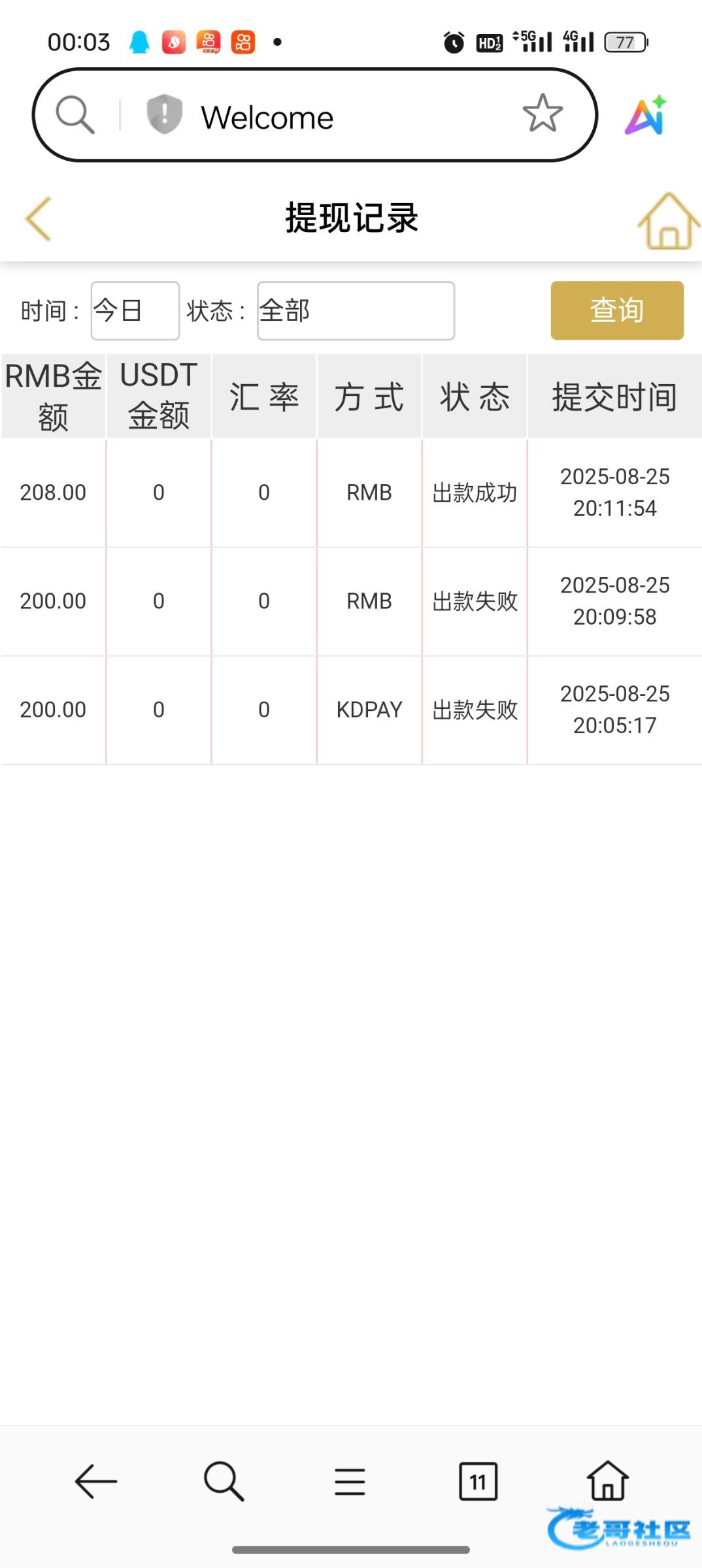Go back using the gold arrow
Image resolution: width=702 pixels, height=1568 pixels.
pos(38,219)
